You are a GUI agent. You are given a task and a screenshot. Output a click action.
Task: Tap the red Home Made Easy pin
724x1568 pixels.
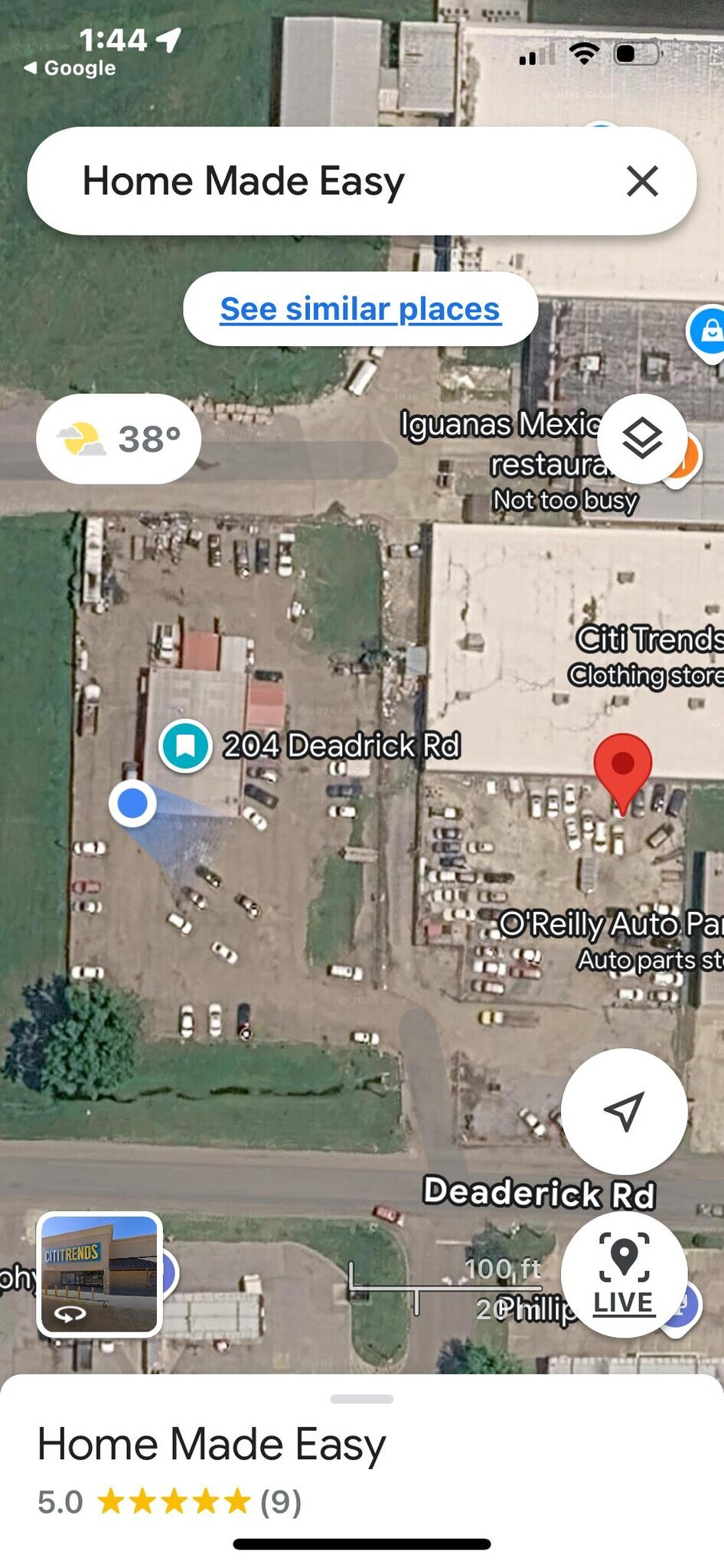coord(622,766)
